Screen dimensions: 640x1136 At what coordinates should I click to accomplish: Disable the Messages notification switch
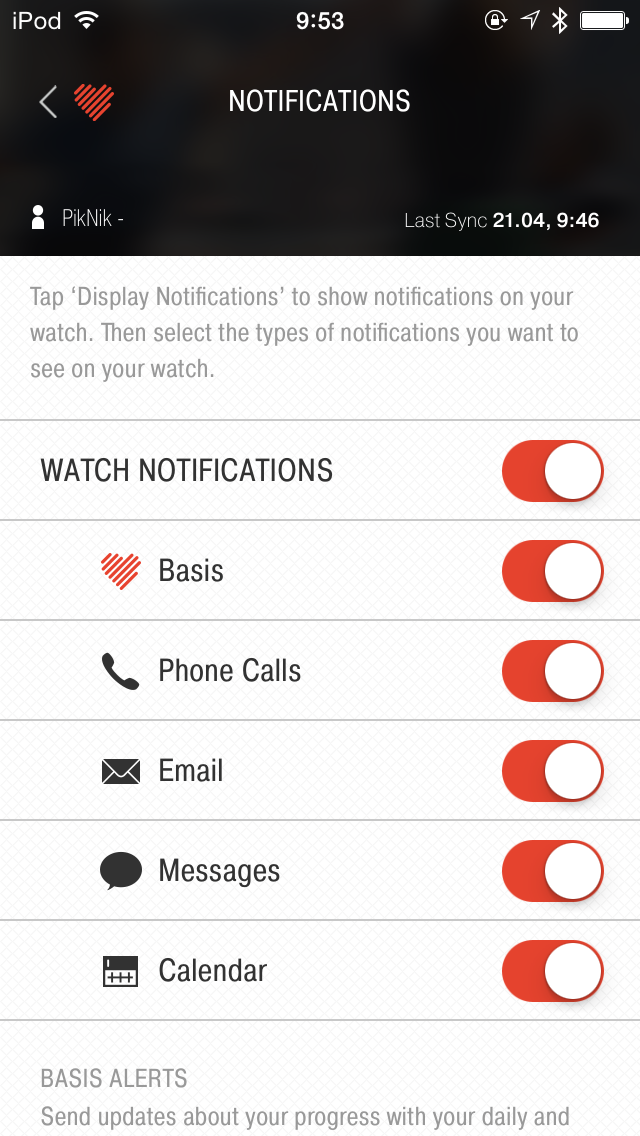click(552, 871)
